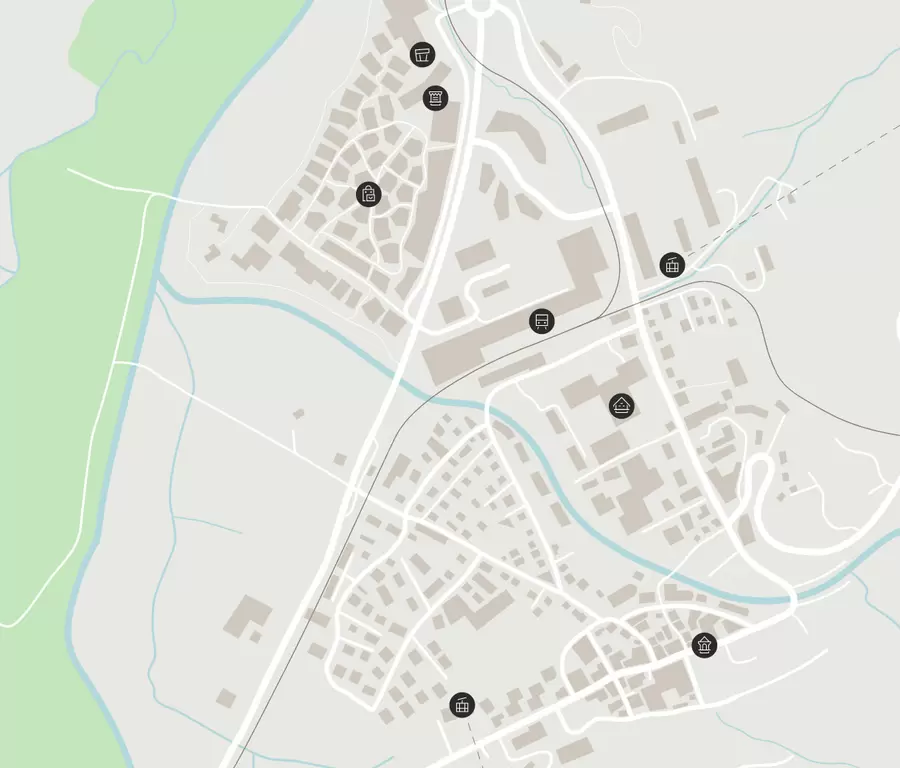The image size is (900, 768).
Task: Select the striped-awning shop marker
Action: [435, 98]
